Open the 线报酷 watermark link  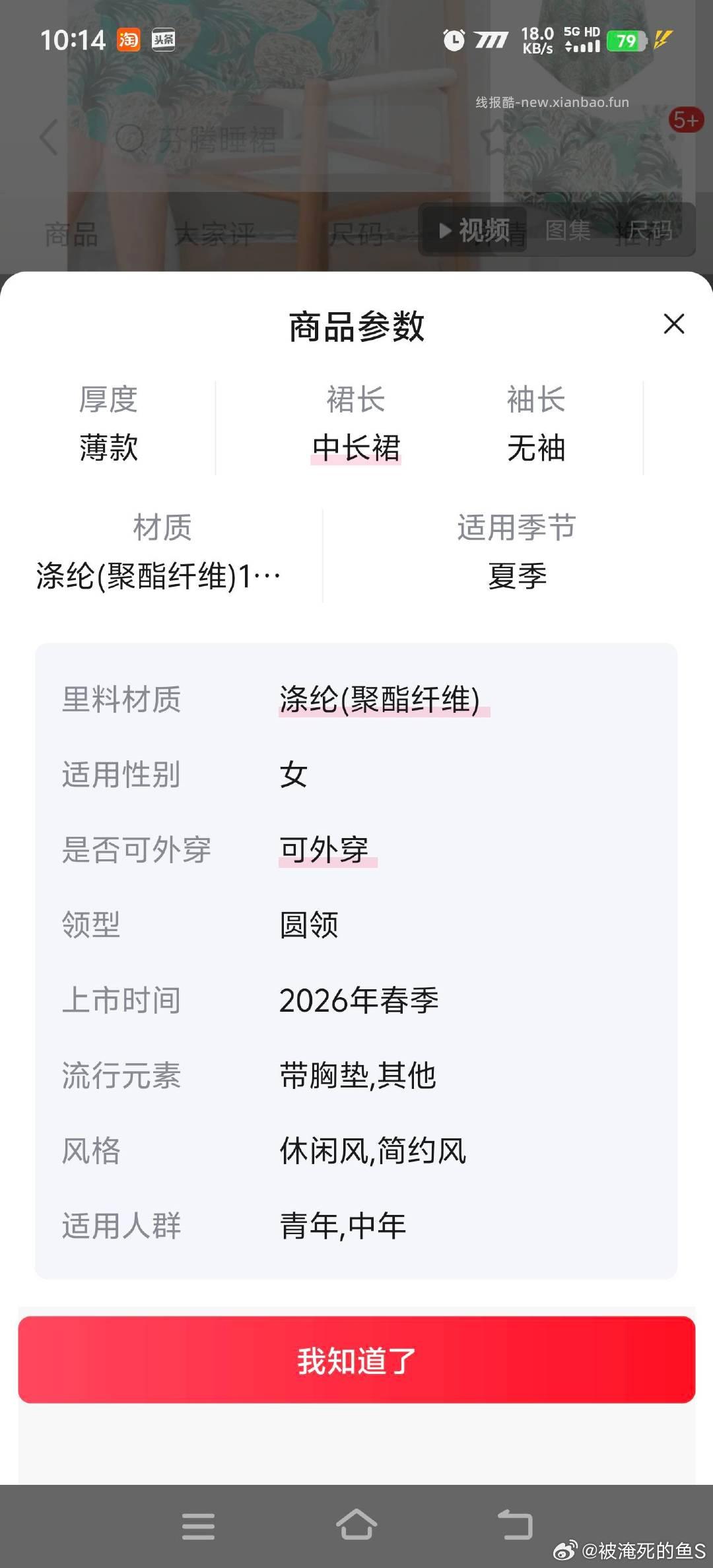pos(553,102)
